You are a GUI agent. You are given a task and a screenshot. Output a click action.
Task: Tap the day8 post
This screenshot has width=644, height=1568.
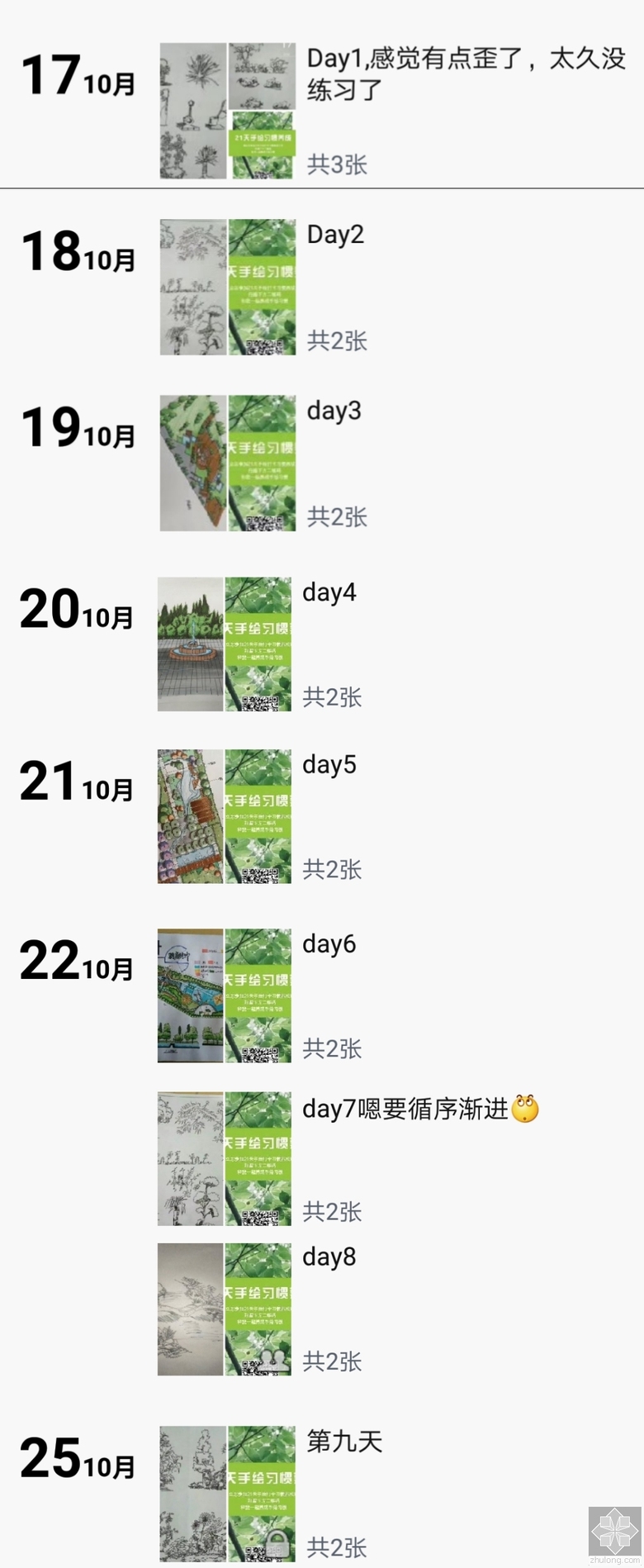pyautogui.click(x=329, y=1257)
